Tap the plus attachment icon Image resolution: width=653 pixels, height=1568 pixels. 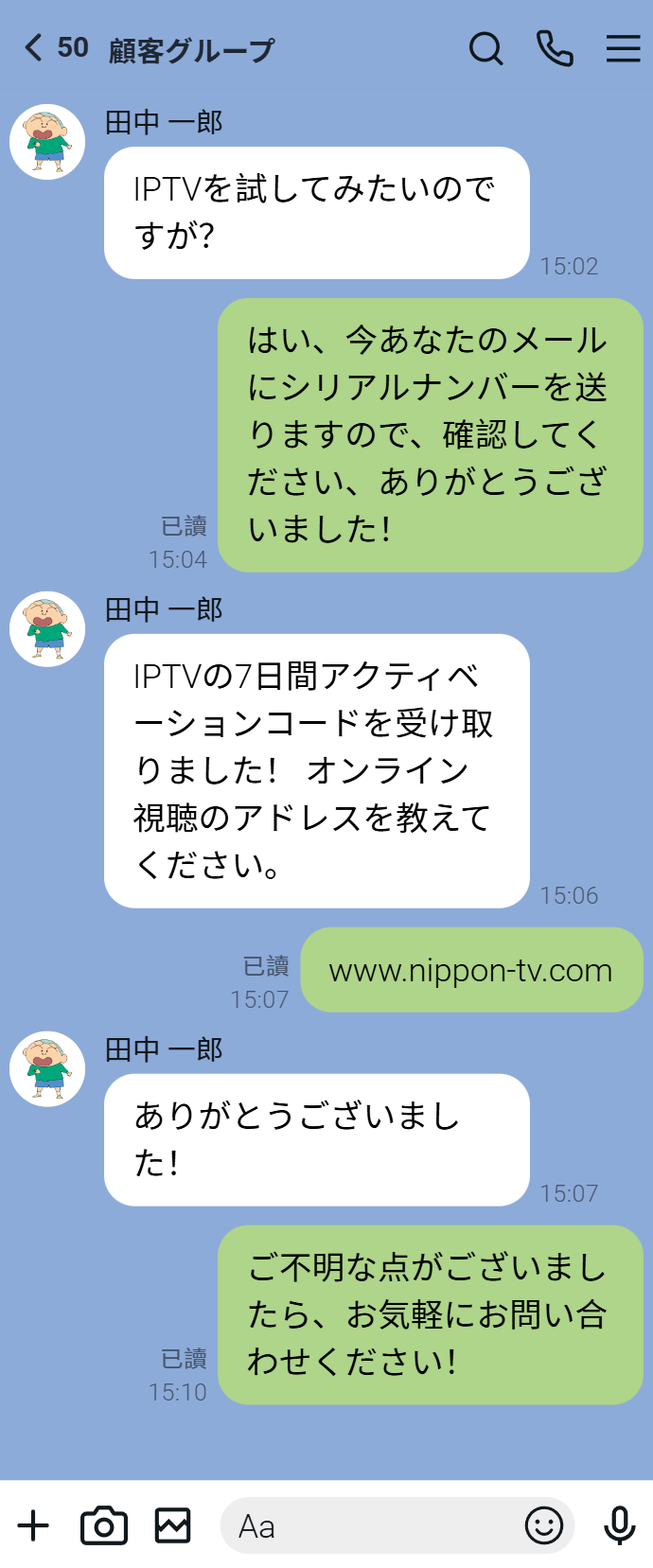point(34,1525)
